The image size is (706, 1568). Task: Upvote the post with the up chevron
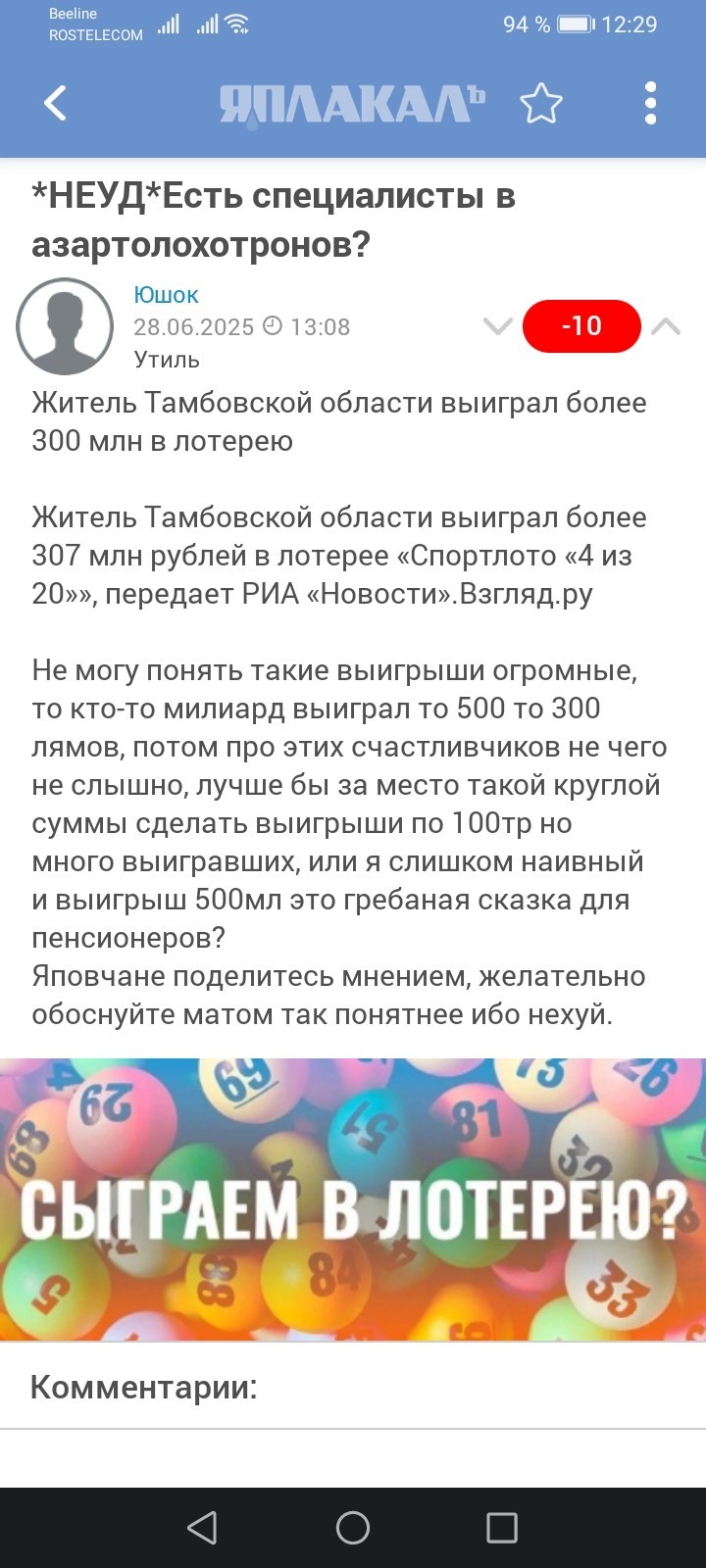tap(666, 326)
